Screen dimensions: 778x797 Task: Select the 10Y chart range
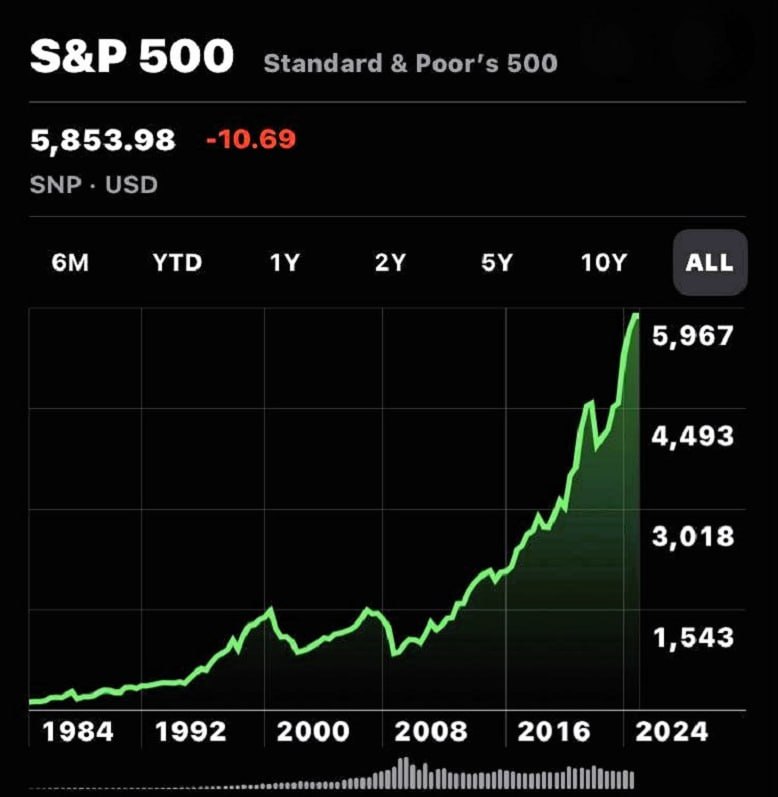click(603, 263)
